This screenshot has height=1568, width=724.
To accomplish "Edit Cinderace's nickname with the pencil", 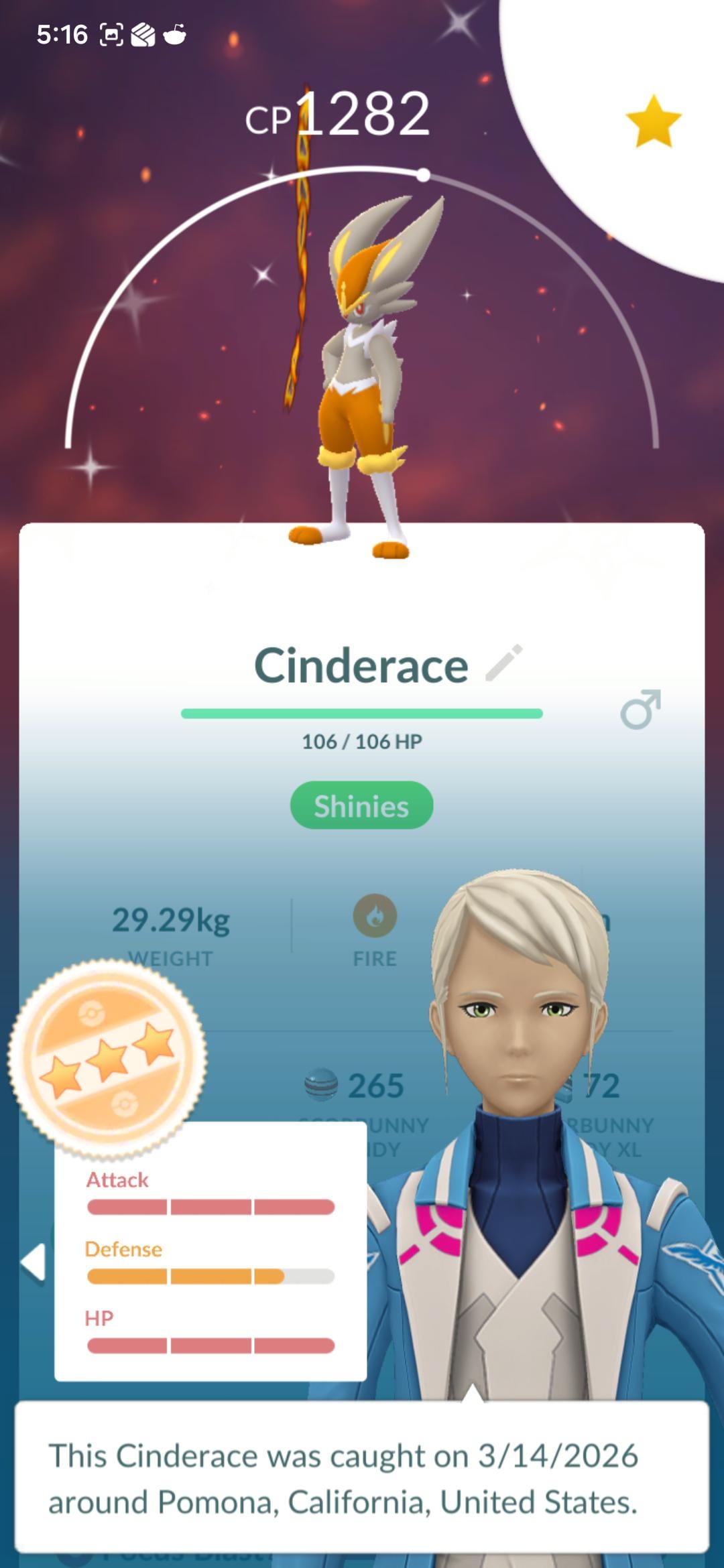I will 504,663.
